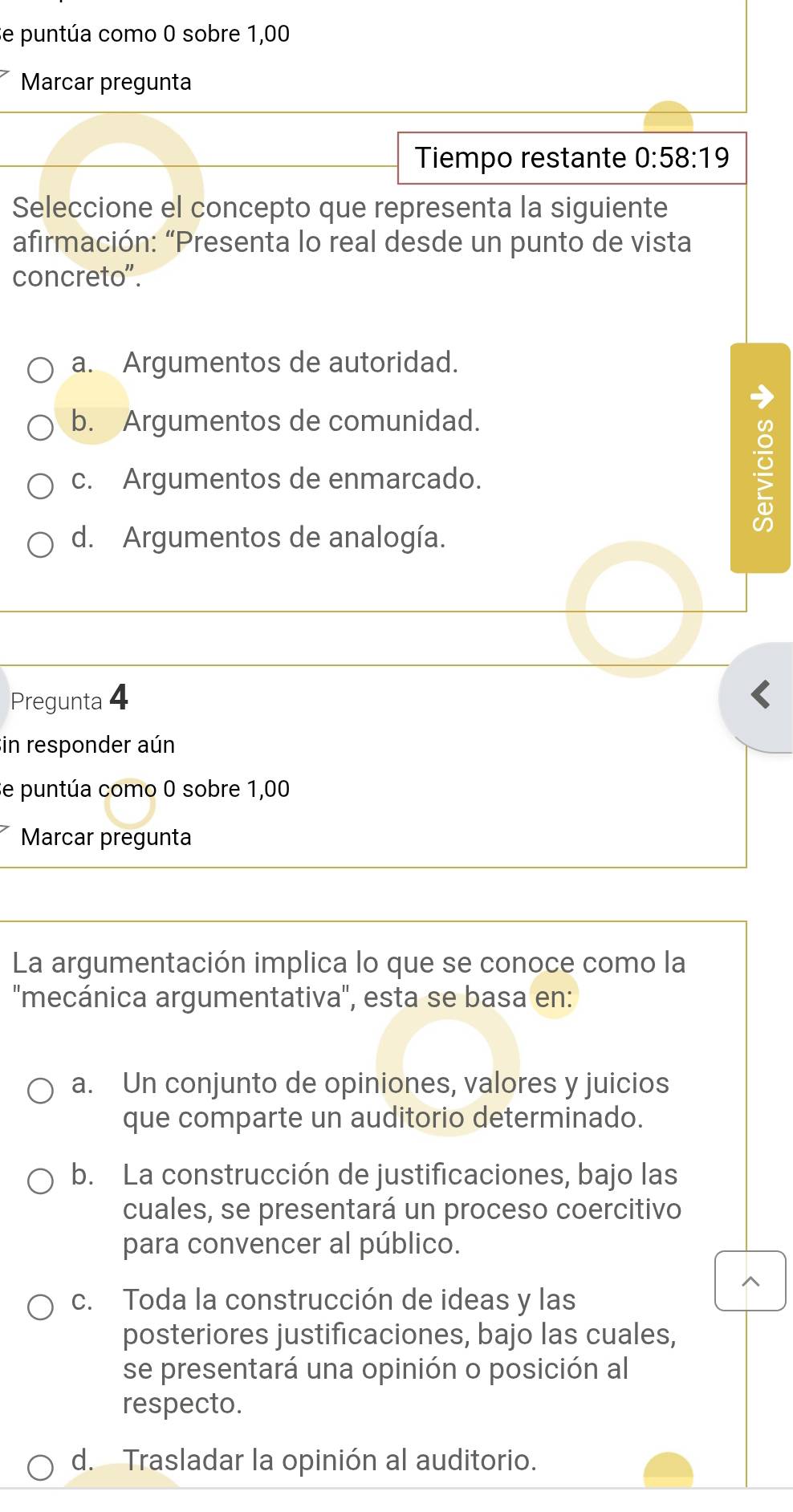Choose option b La construcción de justificaciones
Image resolution: width=793 pixels, height=1512 pixels.
point(39,1182)
